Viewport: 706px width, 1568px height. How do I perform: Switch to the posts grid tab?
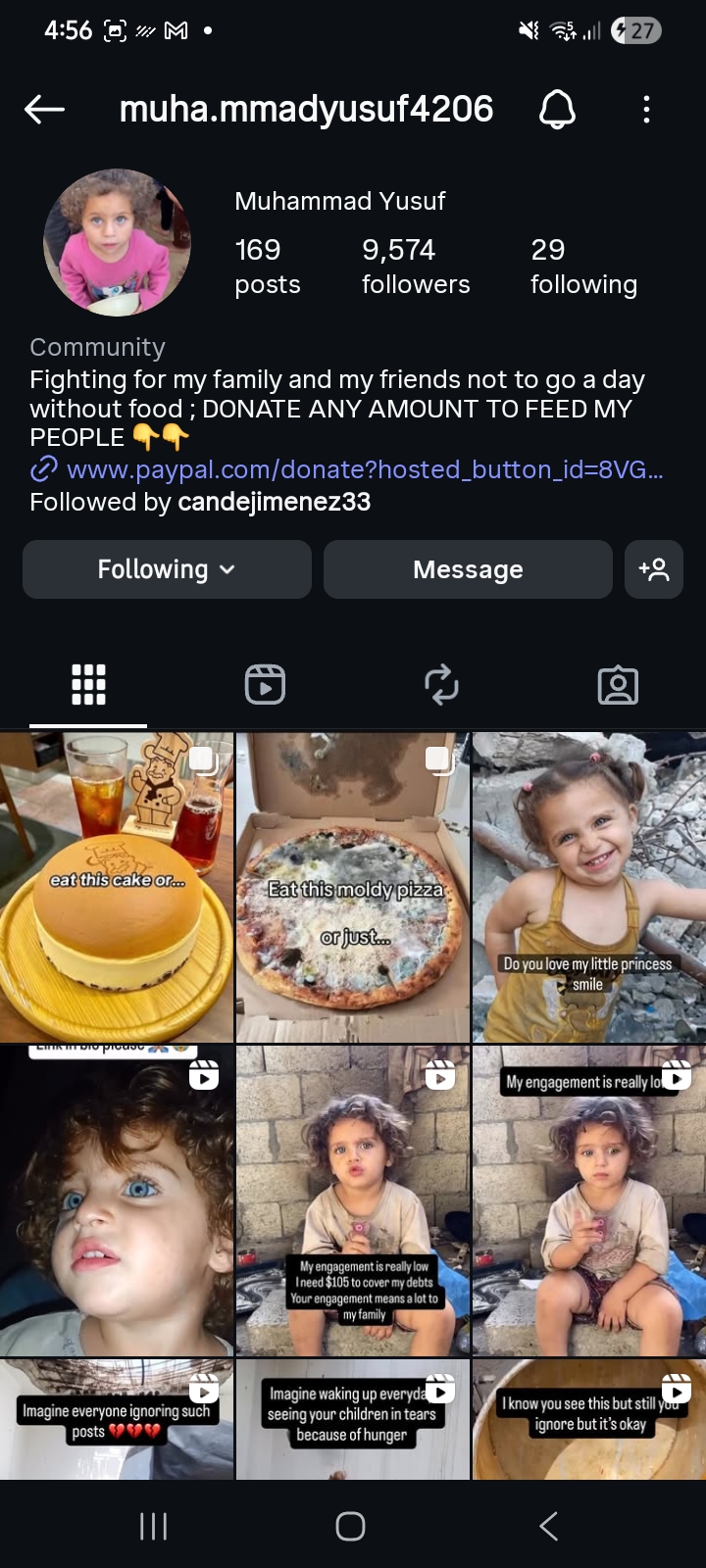point(88,684)
